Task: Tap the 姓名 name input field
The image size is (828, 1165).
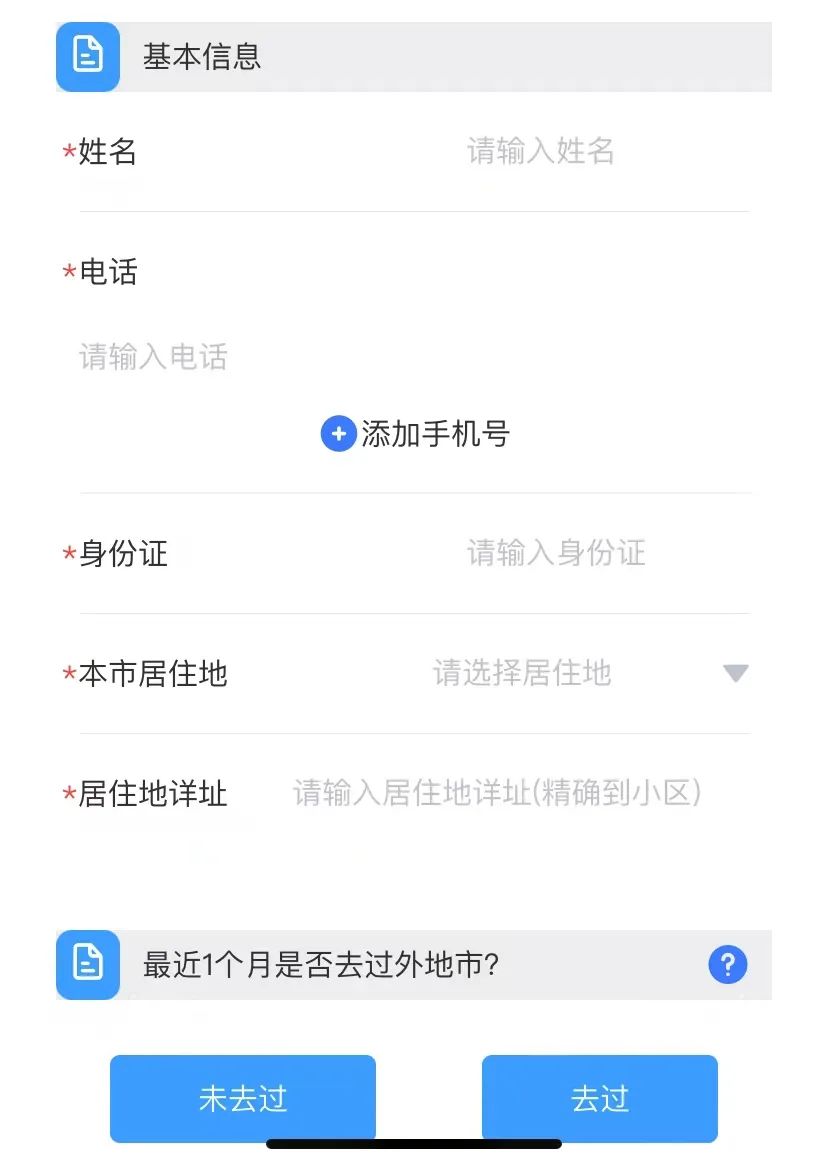Action: pos(540,152)
